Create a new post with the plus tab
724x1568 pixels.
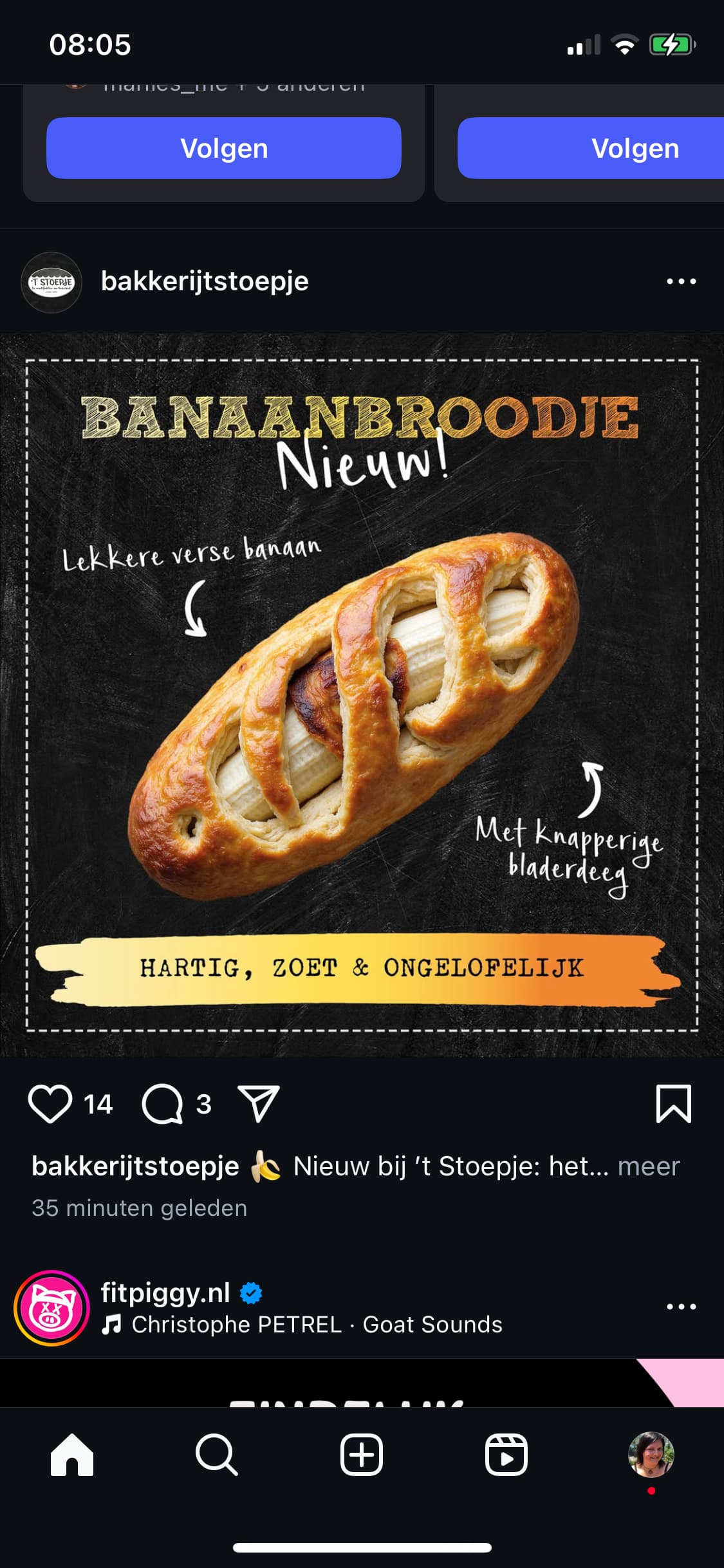(362, 1455)
